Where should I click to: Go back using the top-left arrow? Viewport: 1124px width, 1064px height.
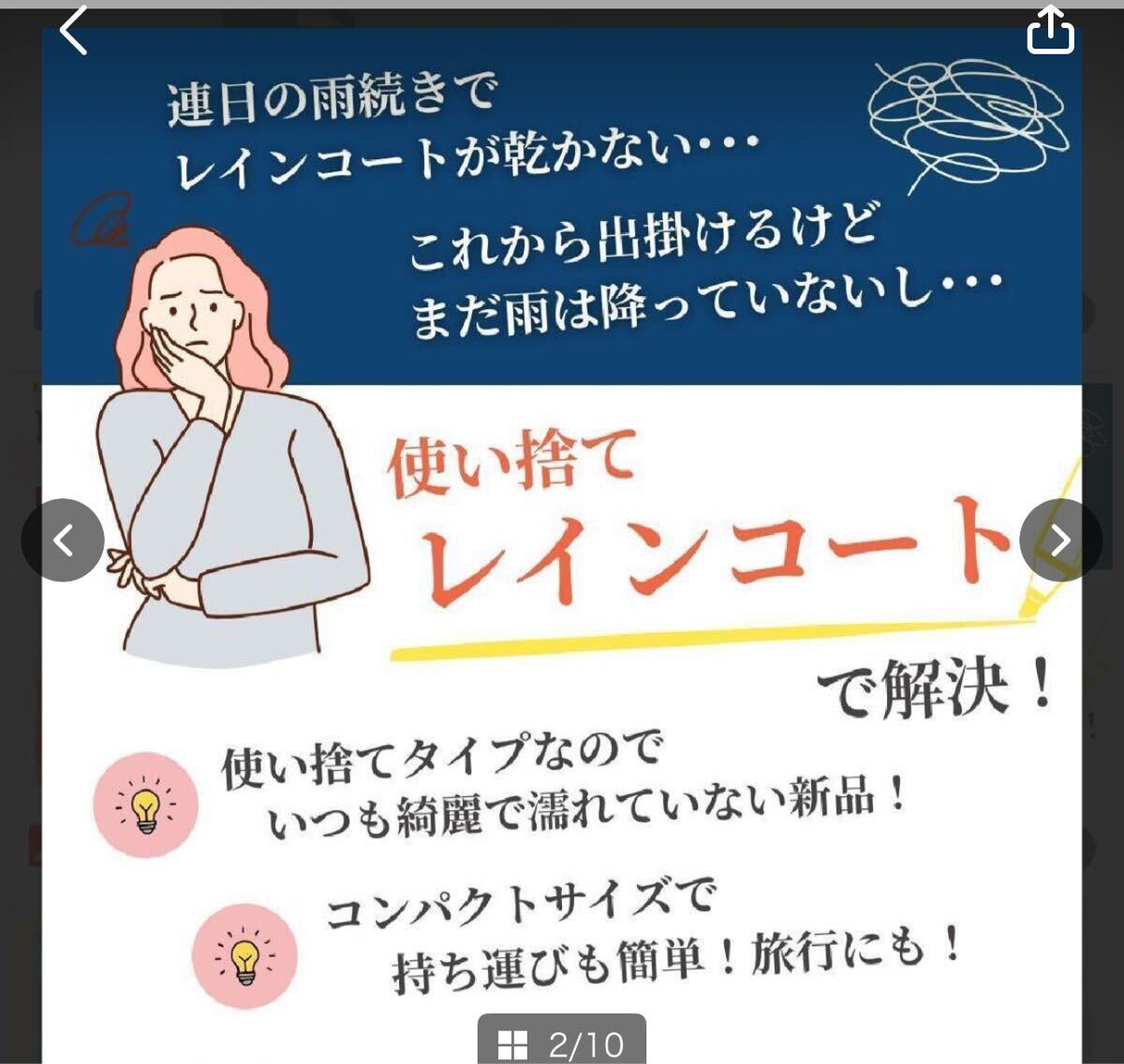(x=73, y=31)
